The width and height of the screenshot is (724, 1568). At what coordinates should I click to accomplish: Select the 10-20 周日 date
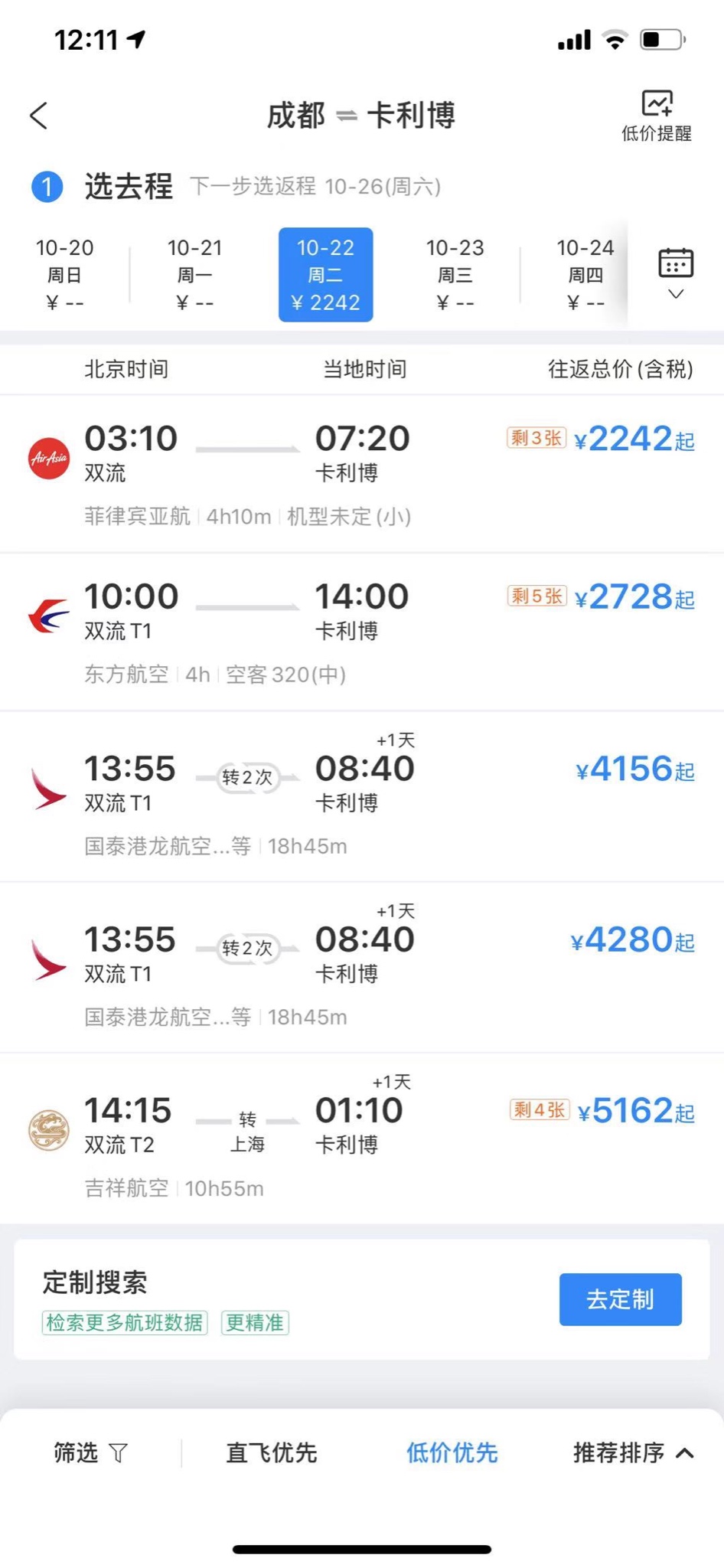(x=64, y=274)
